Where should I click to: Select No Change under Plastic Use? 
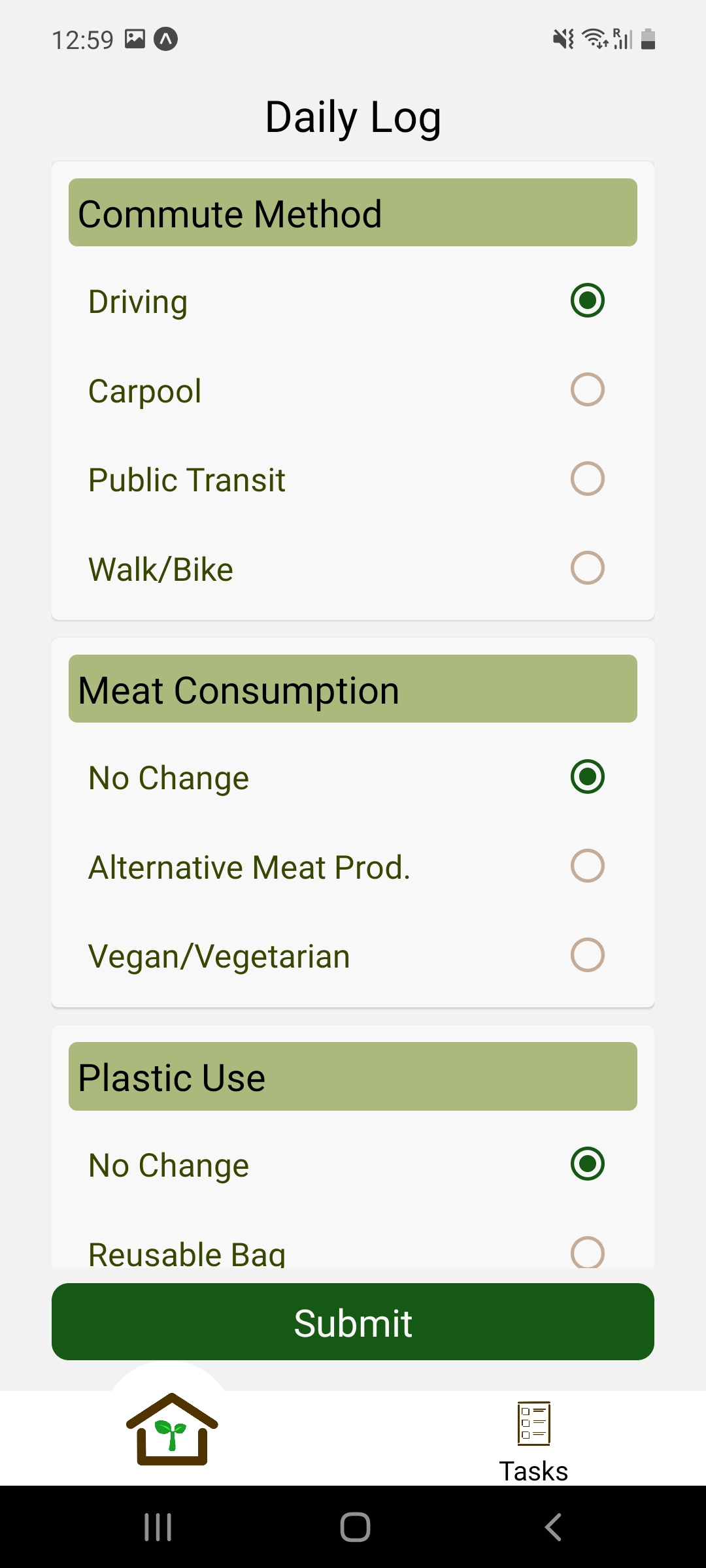click(x=353, y=1165)
